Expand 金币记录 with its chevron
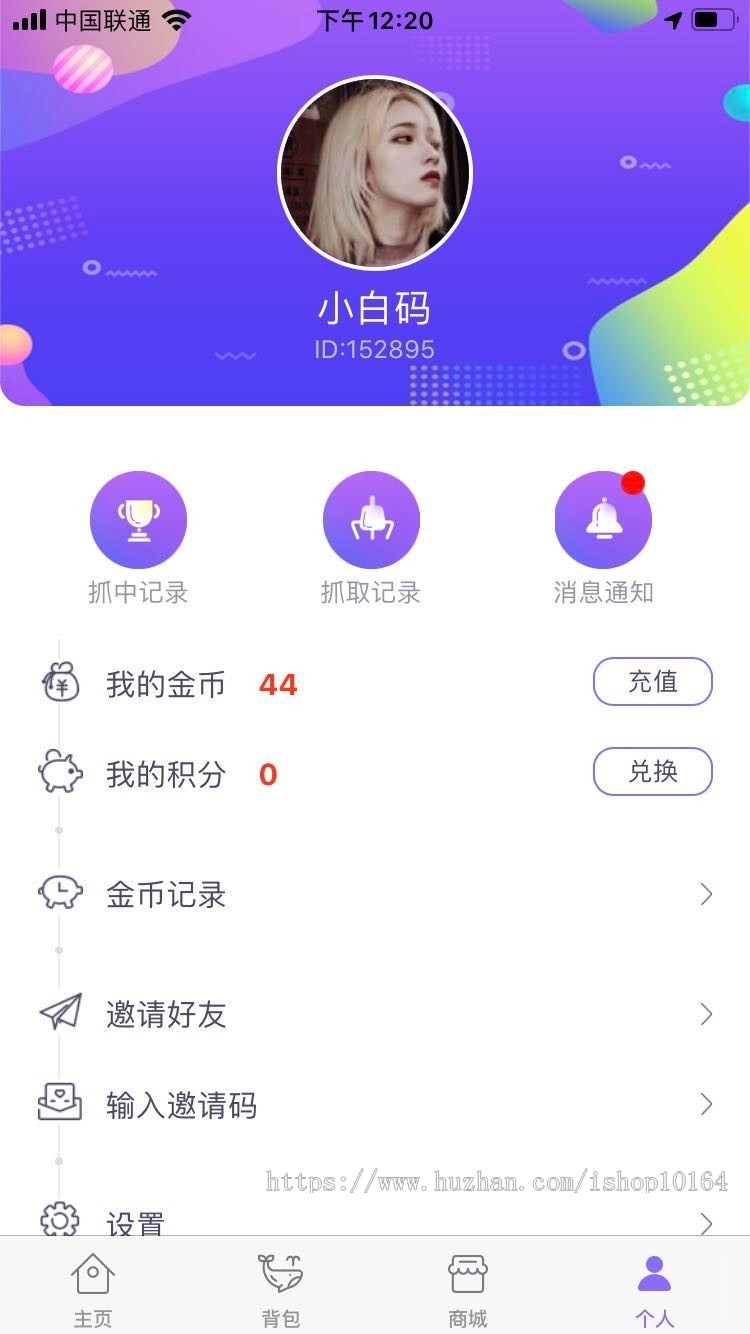The height and width of the screenshot is (1334, 750). tap(707, 893)
